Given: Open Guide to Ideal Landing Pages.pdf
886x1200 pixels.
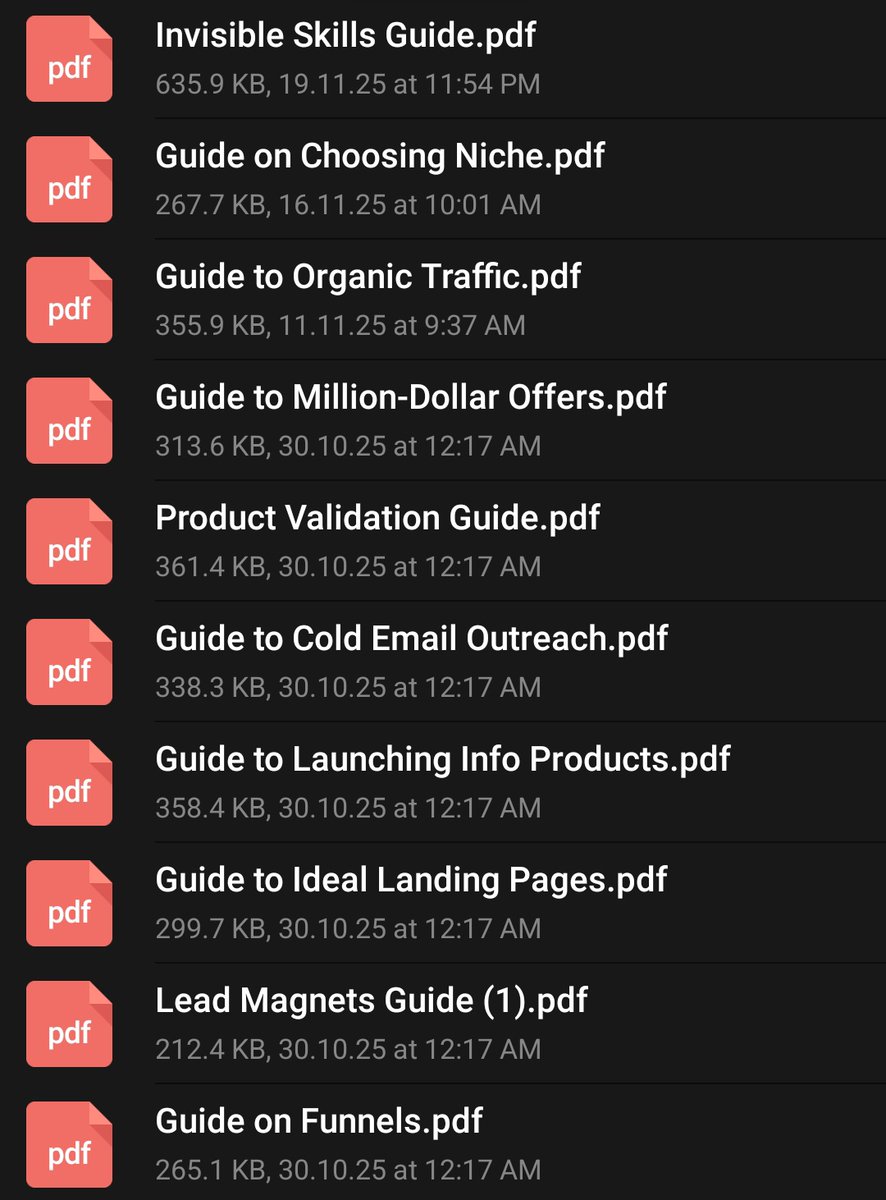Looking at the screenshot, I should pyautogui.click(x=411, y=880).
